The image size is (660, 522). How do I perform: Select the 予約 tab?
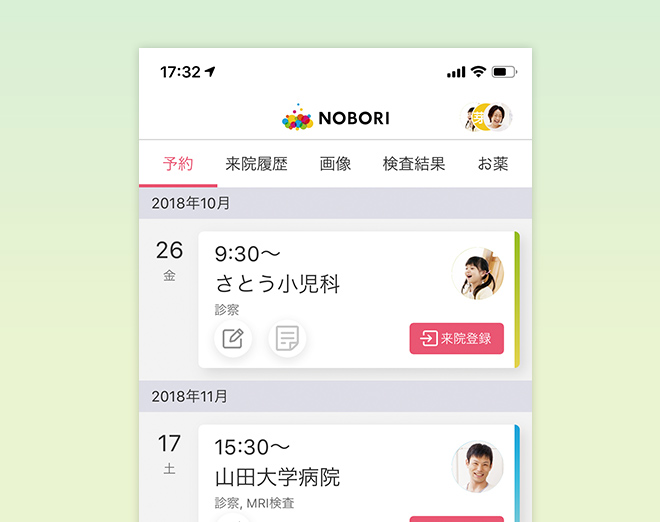tap(178, 164)
